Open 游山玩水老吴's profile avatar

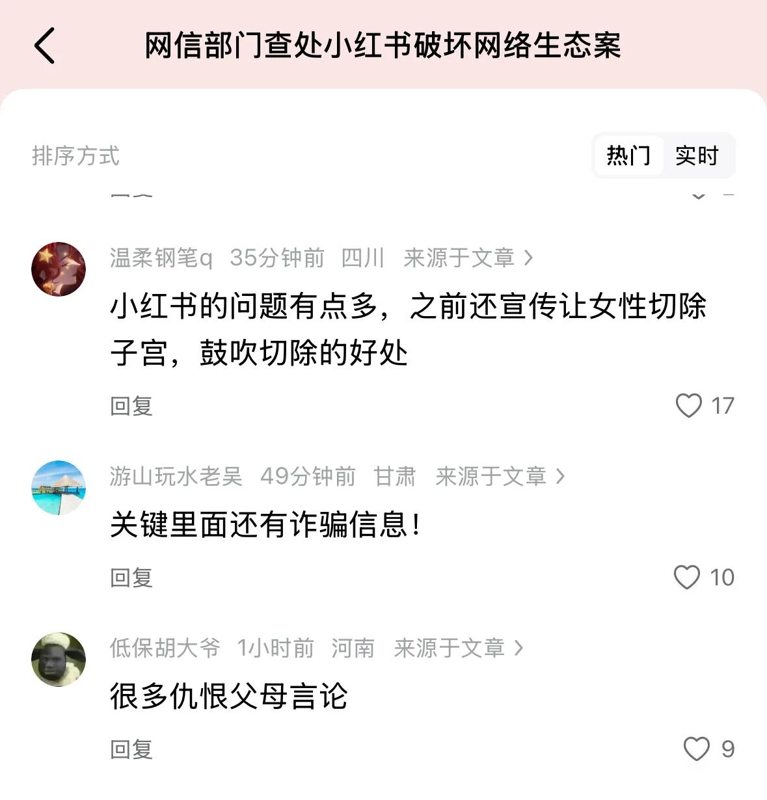point(59,488)
